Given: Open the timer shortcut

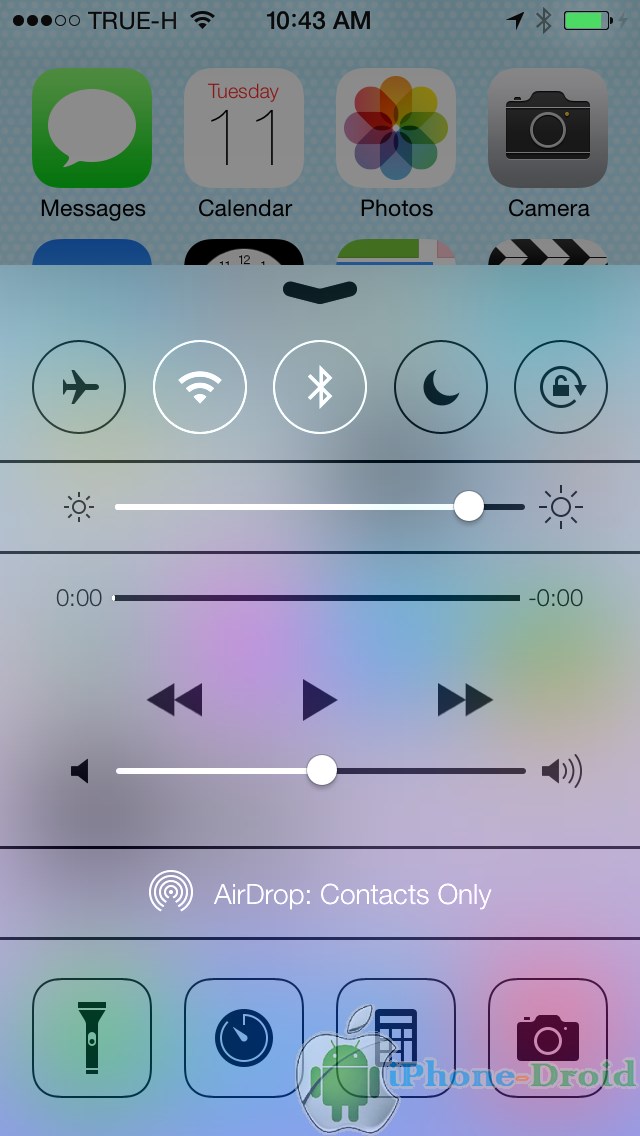Looking at the screenshot, I should point(244,1037).
